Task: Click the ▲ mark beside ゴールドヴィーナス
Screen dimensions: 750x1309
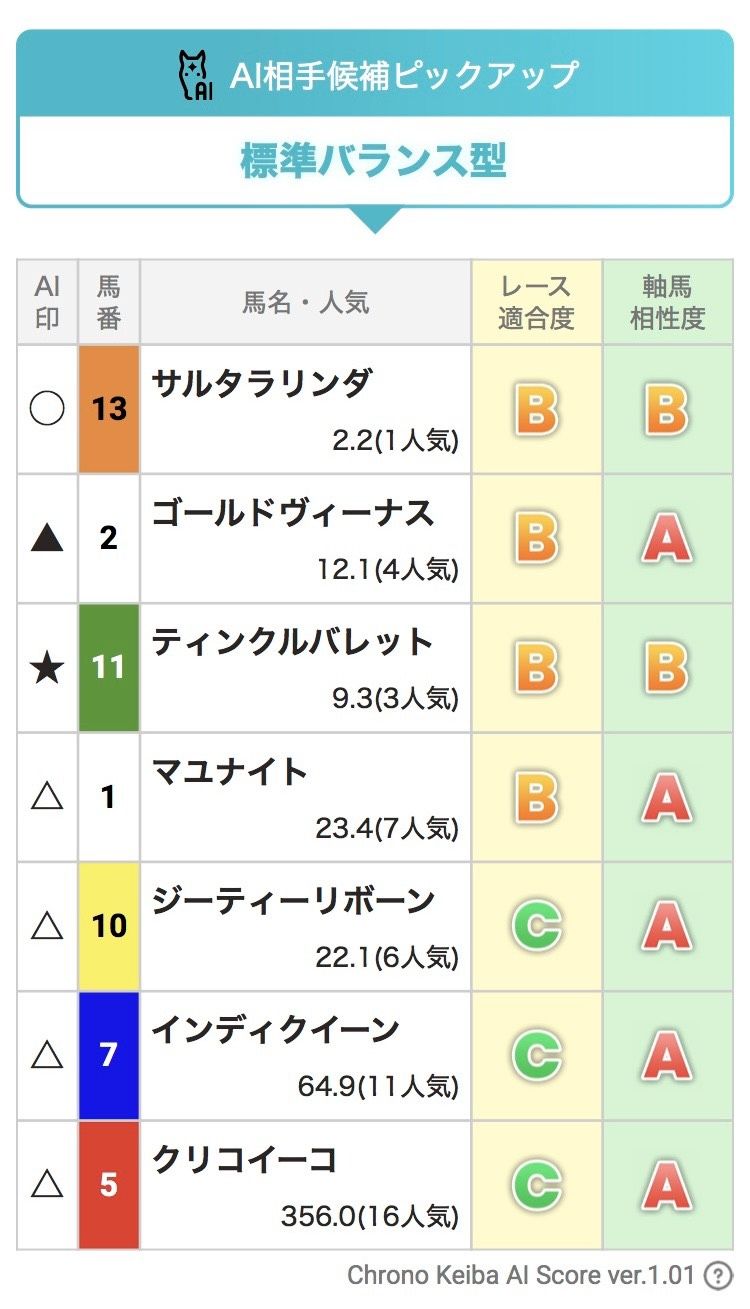Action: tap(46, 538)
